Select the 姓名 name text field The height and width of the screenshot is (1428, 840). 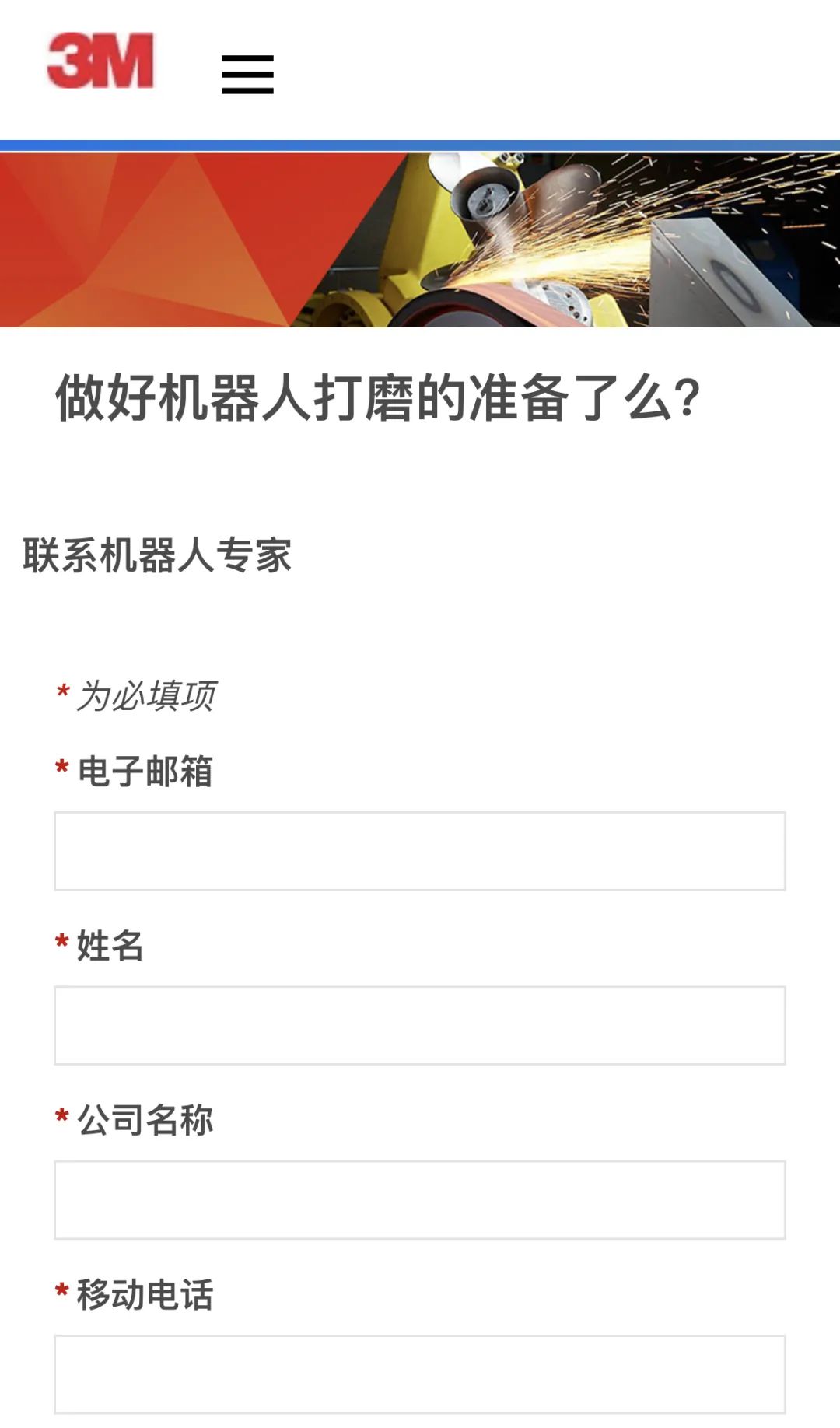419,1025
